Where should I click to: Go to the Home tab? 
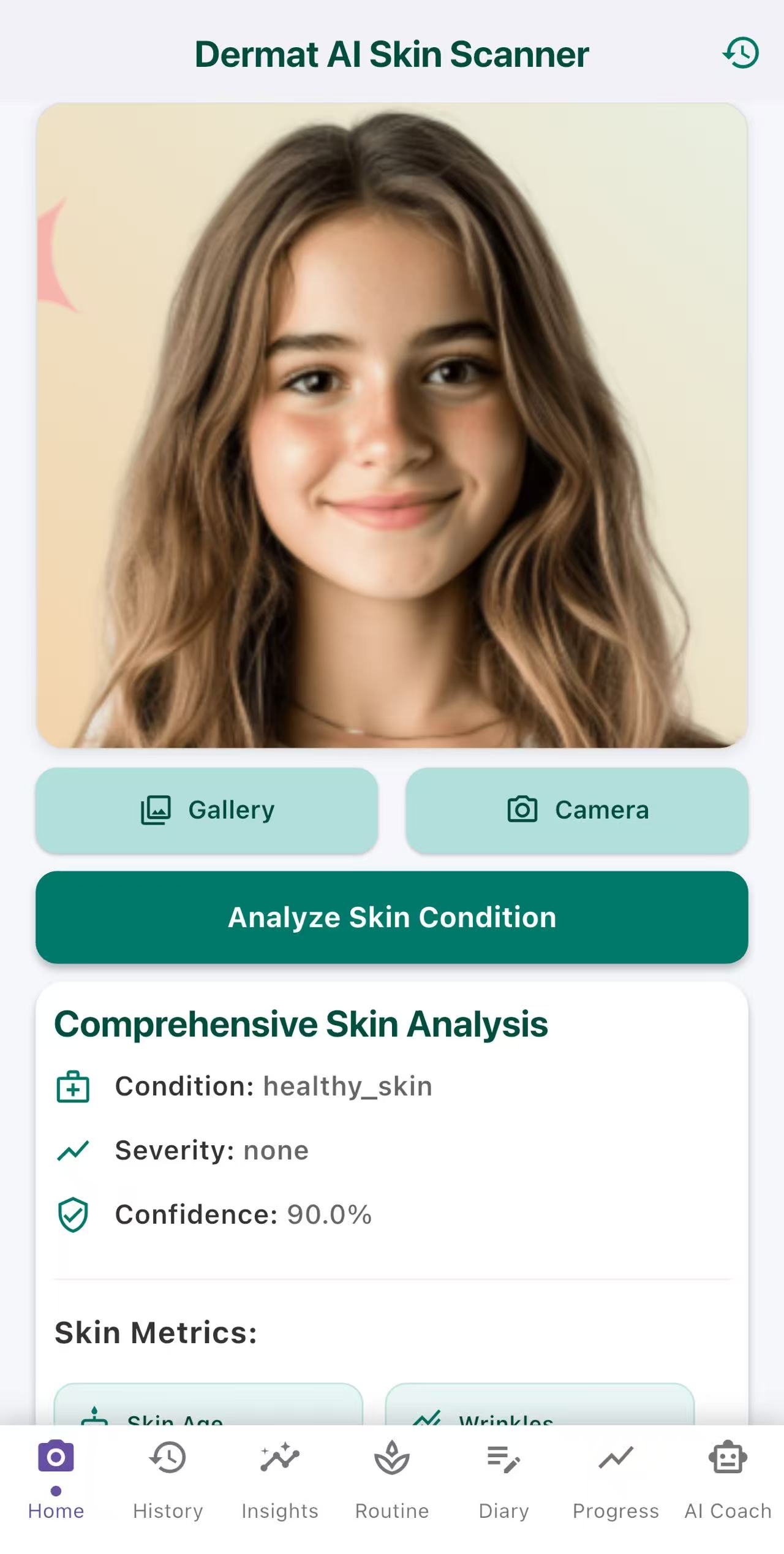(x=56, y=1478)
